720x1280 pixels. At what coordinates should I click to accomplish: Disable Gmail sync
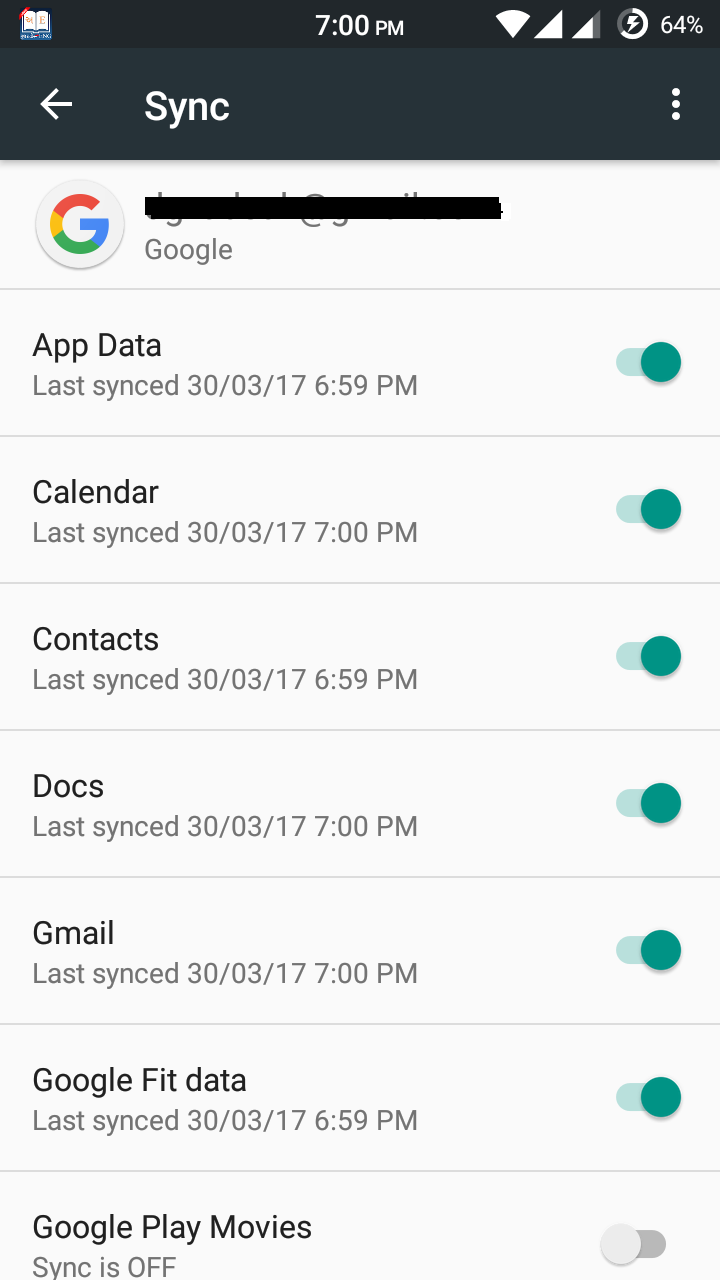pyautogui.click(x=648, y=950)
